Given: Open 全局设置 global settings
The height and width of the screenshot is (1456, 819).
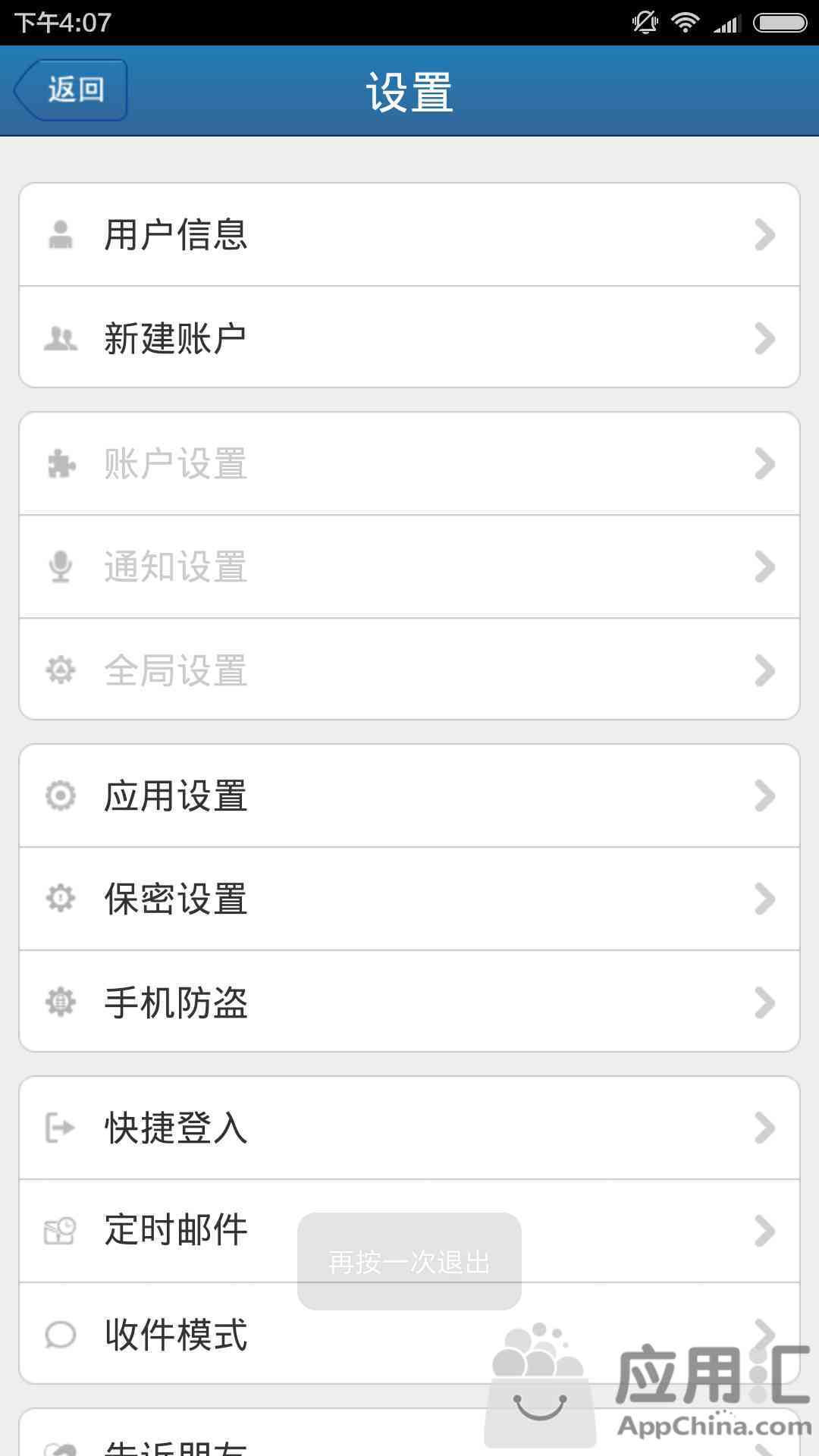Looking at the screenshot, I should click(409, 670).
